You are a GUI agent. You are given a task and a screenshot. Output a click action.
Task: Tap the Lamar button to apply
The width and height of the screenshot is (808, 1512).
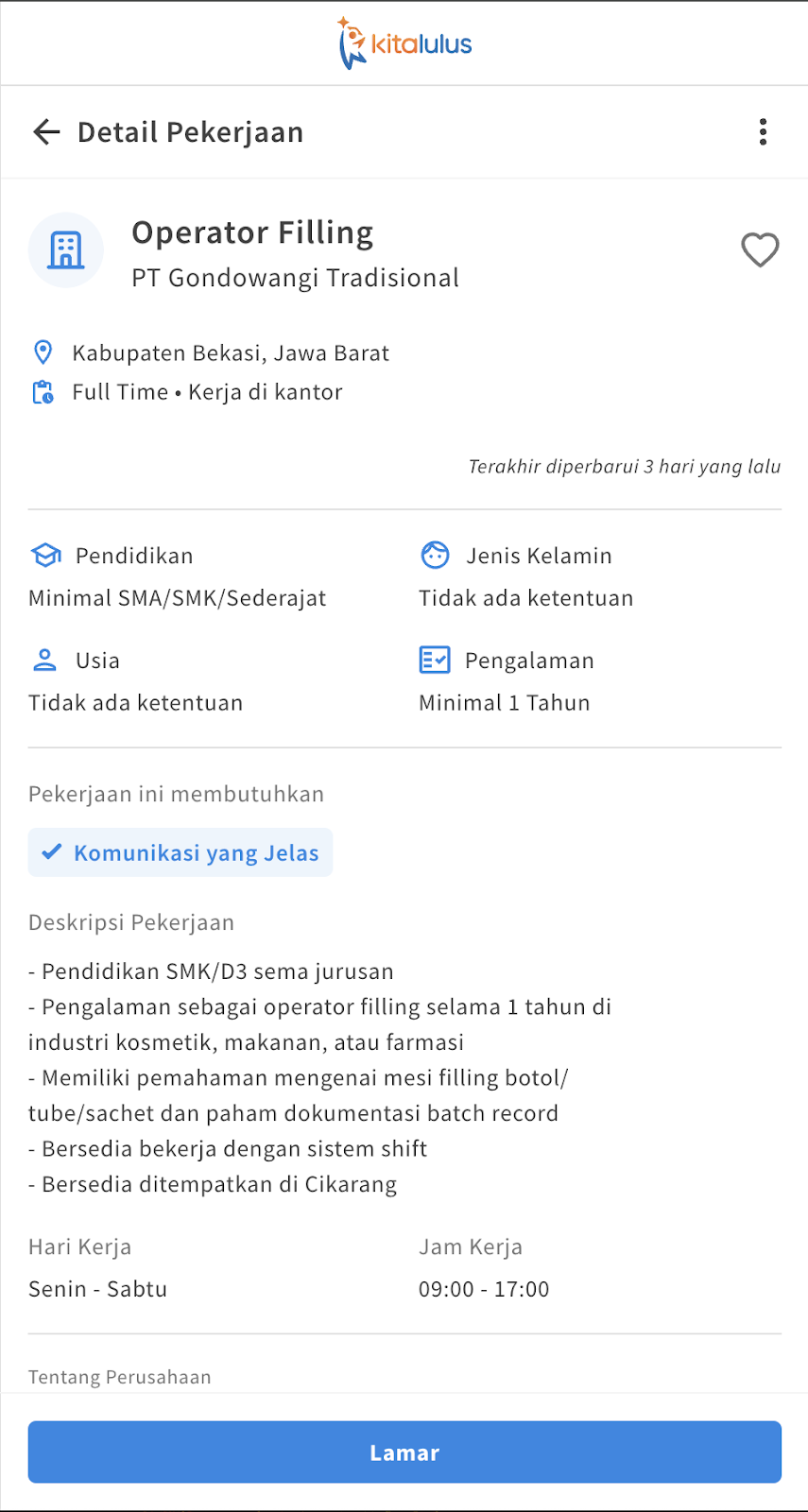pyautogui.click(x=404, y=1452)
